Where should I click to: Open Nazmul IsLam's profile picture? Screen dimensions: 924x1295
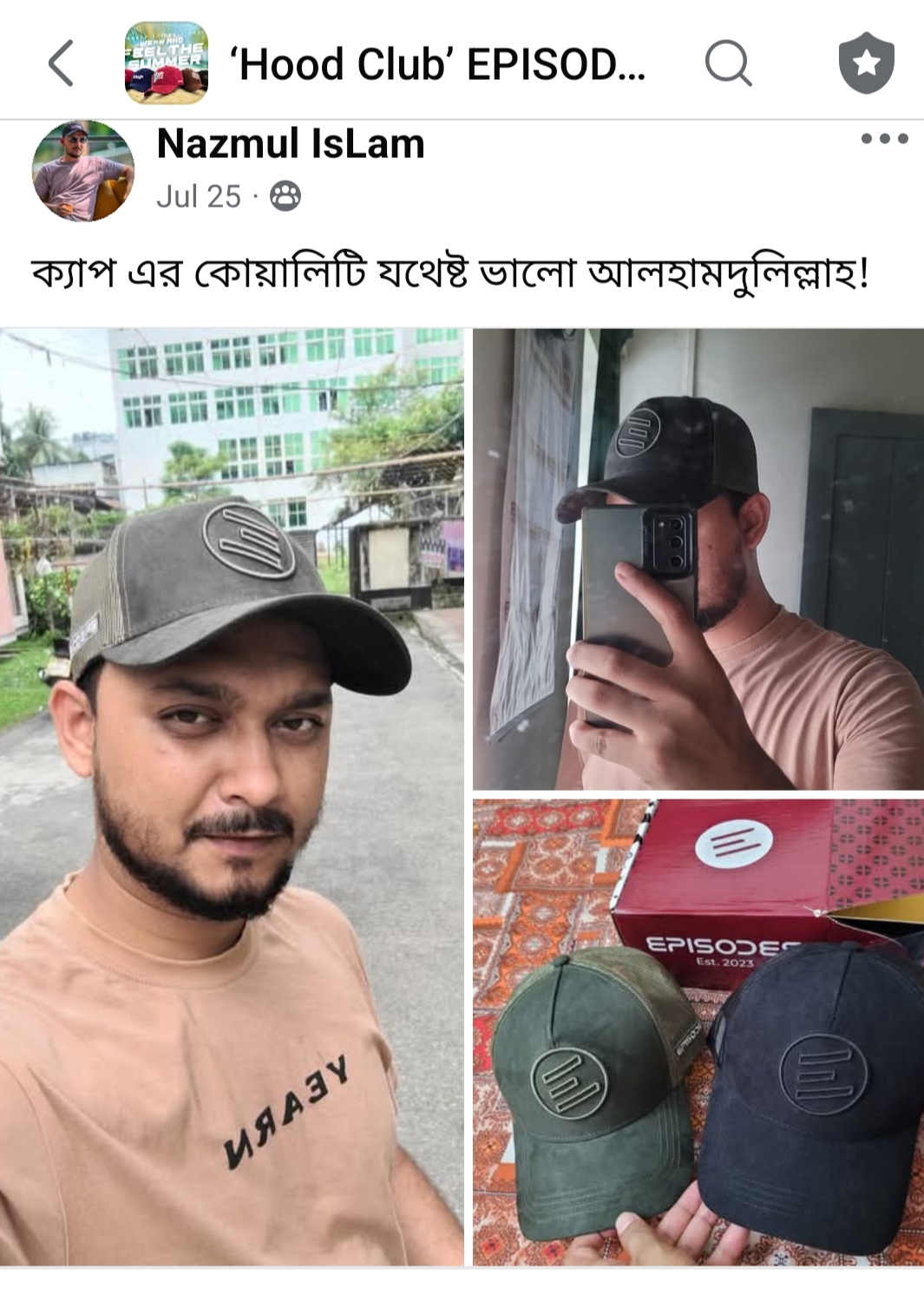[x=83, y=171]
